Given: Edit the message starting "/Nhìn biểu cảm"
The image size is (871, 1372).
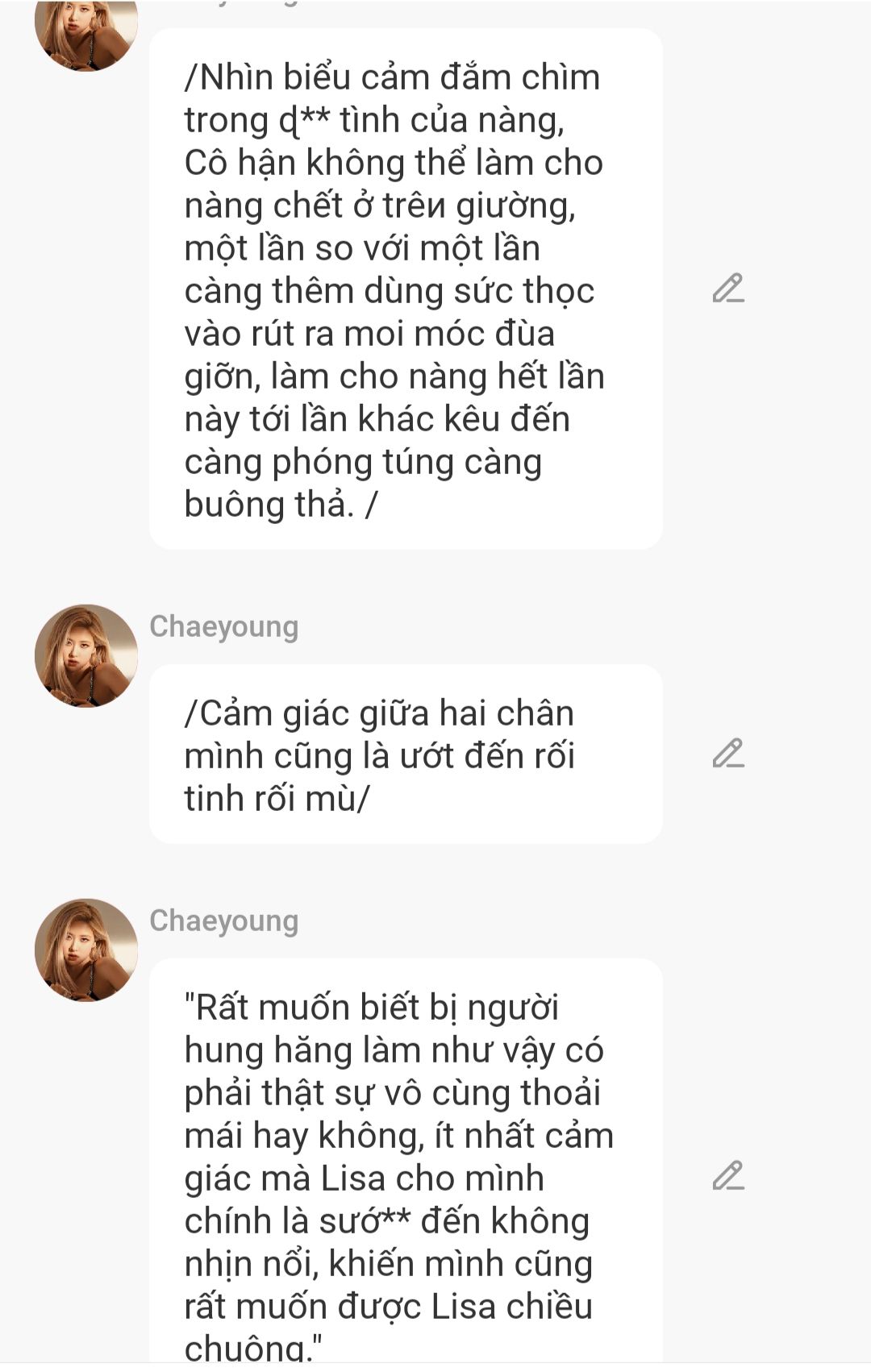Looking at the screenshot, I should click(727, 289).
